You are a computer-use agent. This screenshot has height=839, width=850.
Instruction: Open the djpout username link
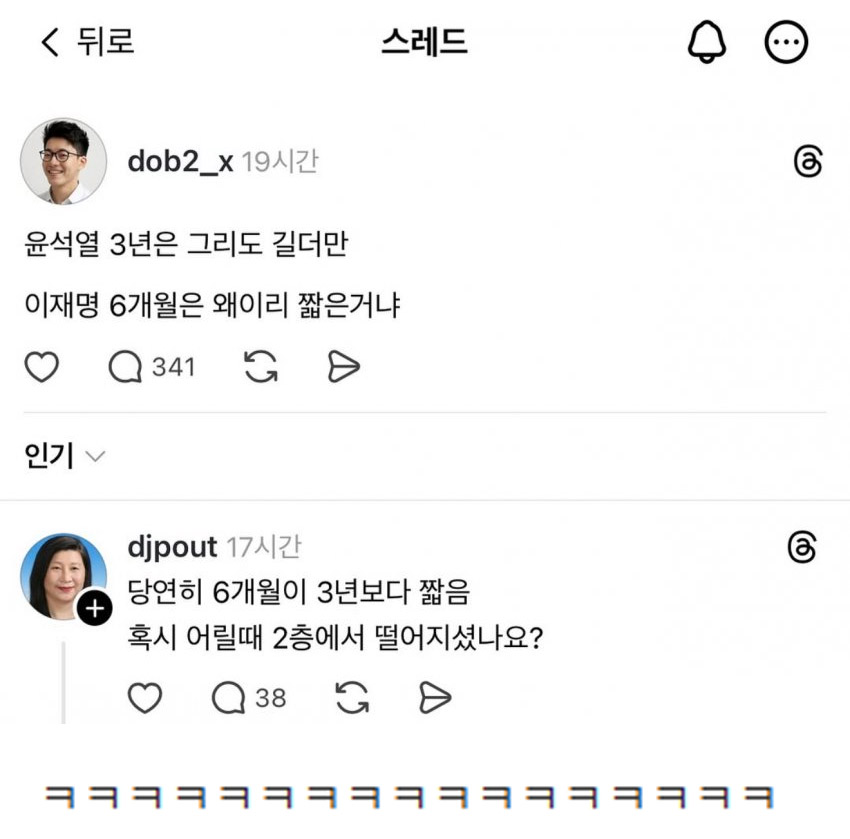pyautogui.click(x=172, y=547)
